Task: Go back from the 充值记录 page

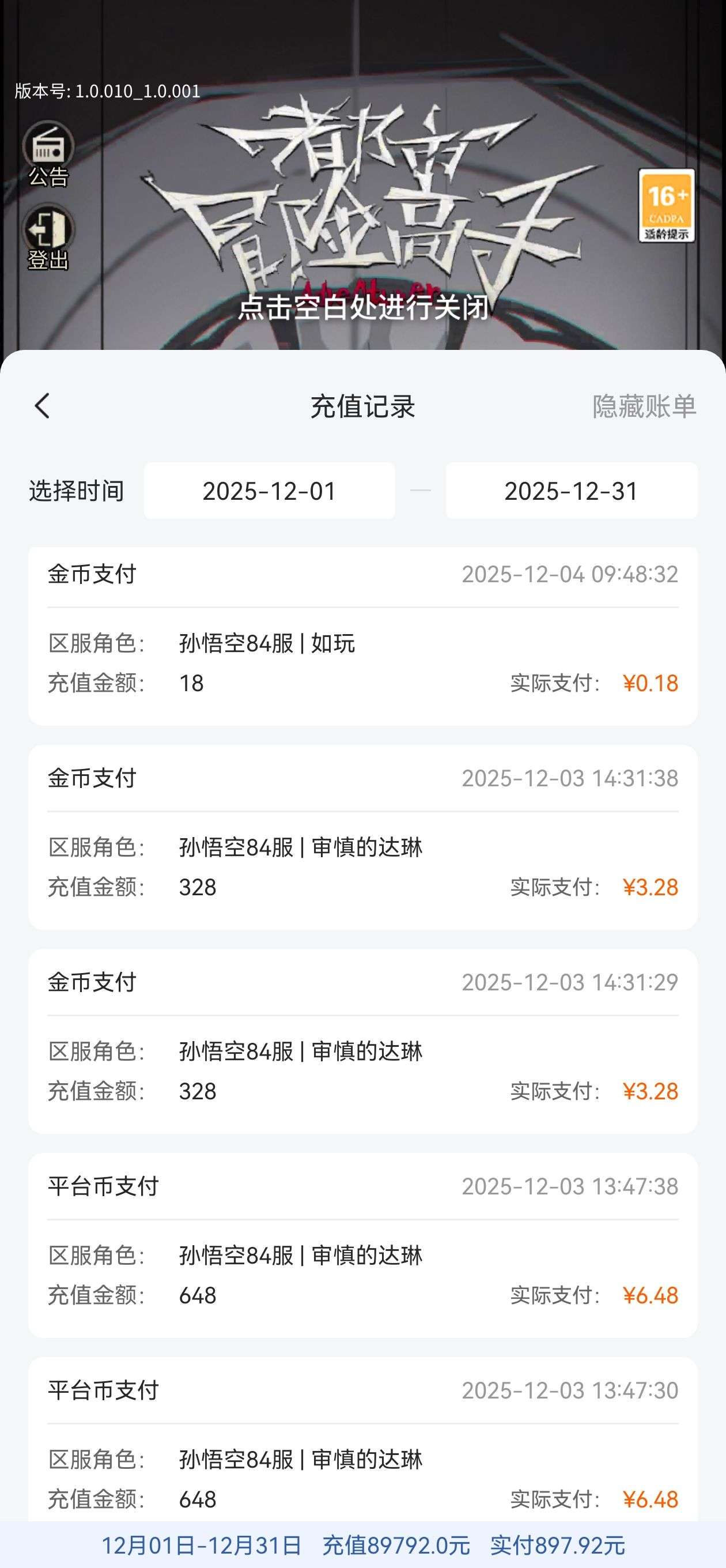Action: click(42, 406)
